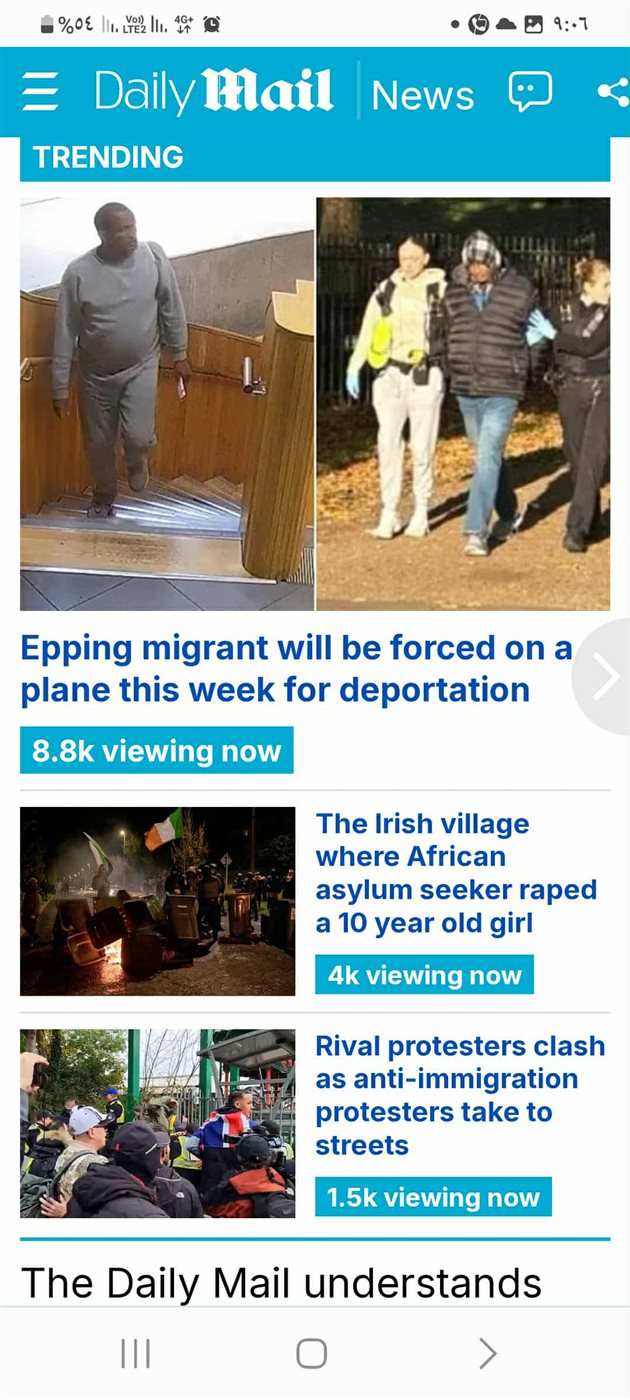View the Epping migrant trending photo
The height and width of the screenshot is (1400, 630).
pyautogui.click(x=315, y=403)
